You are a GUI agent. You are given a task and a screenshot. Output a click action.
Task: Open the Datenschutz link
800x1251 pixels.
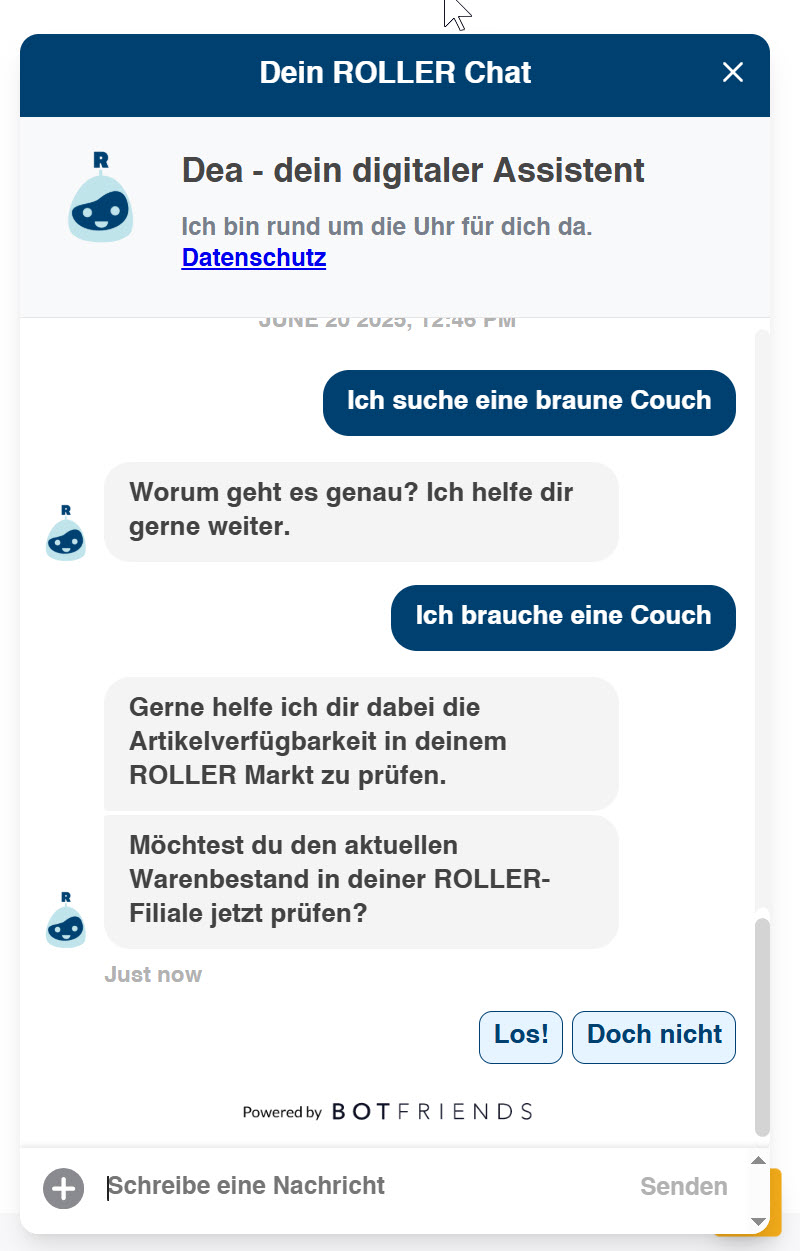(254, 258)
